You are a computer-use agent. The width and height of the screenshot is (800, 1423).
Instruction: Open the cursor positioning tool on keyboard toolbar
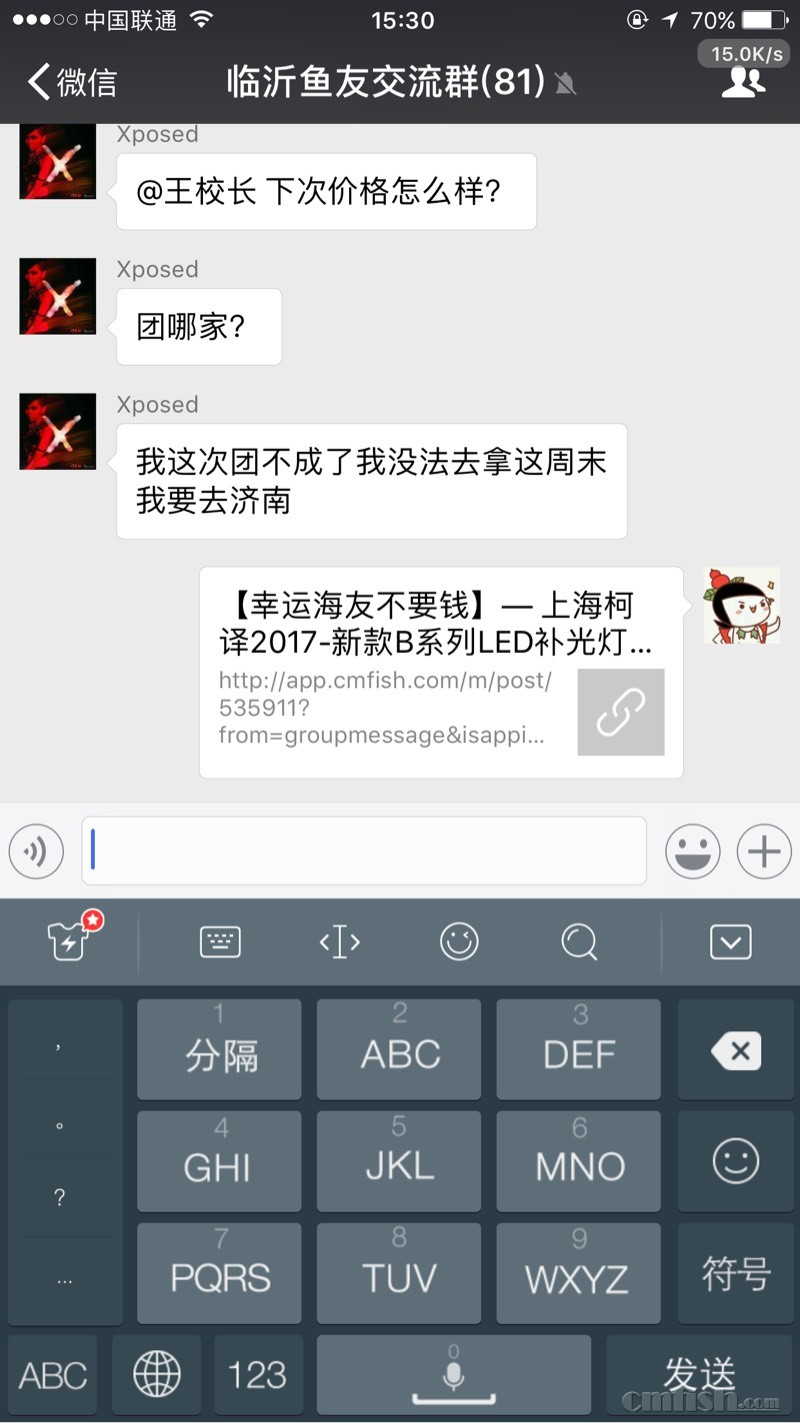coord(339,941)
